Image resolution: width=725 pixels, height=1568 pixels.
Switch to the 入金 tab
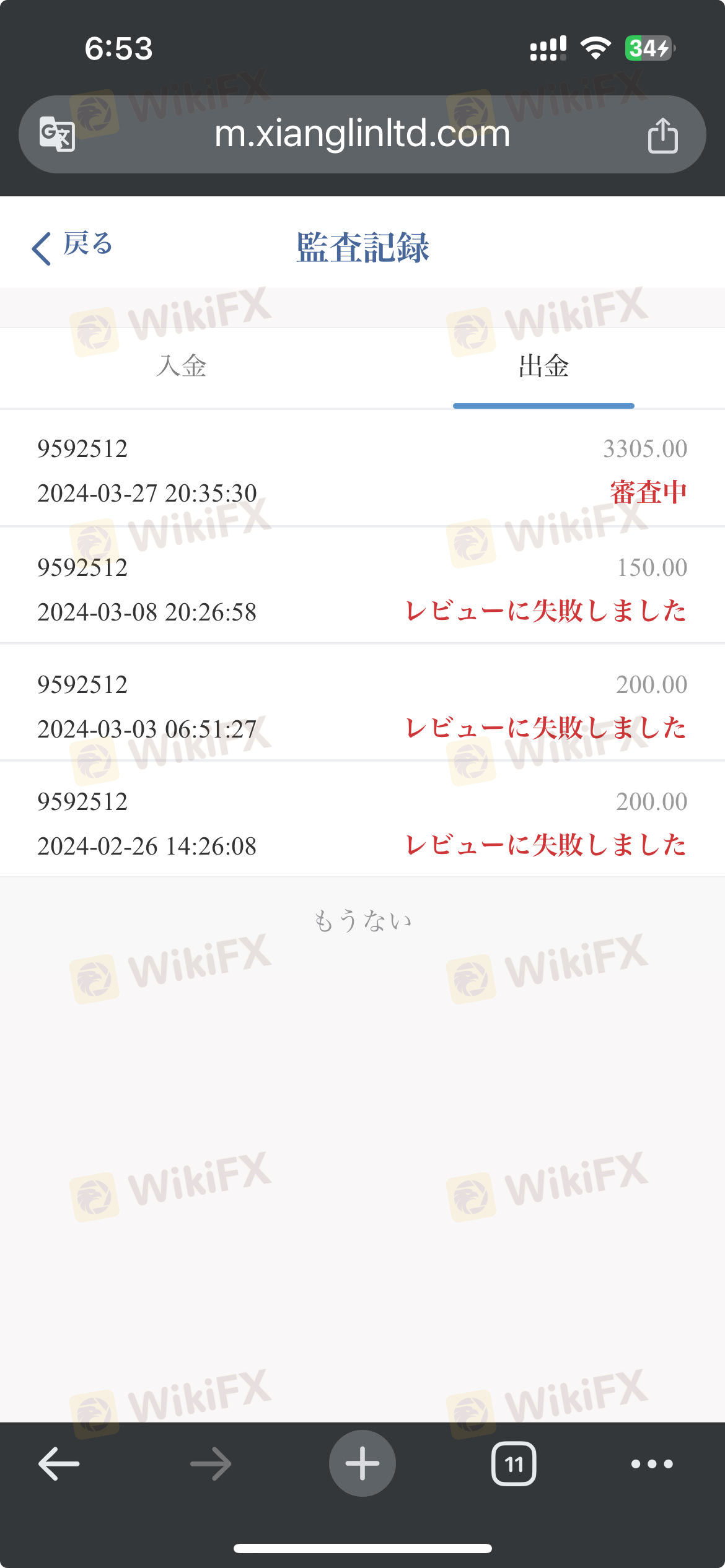181,366
